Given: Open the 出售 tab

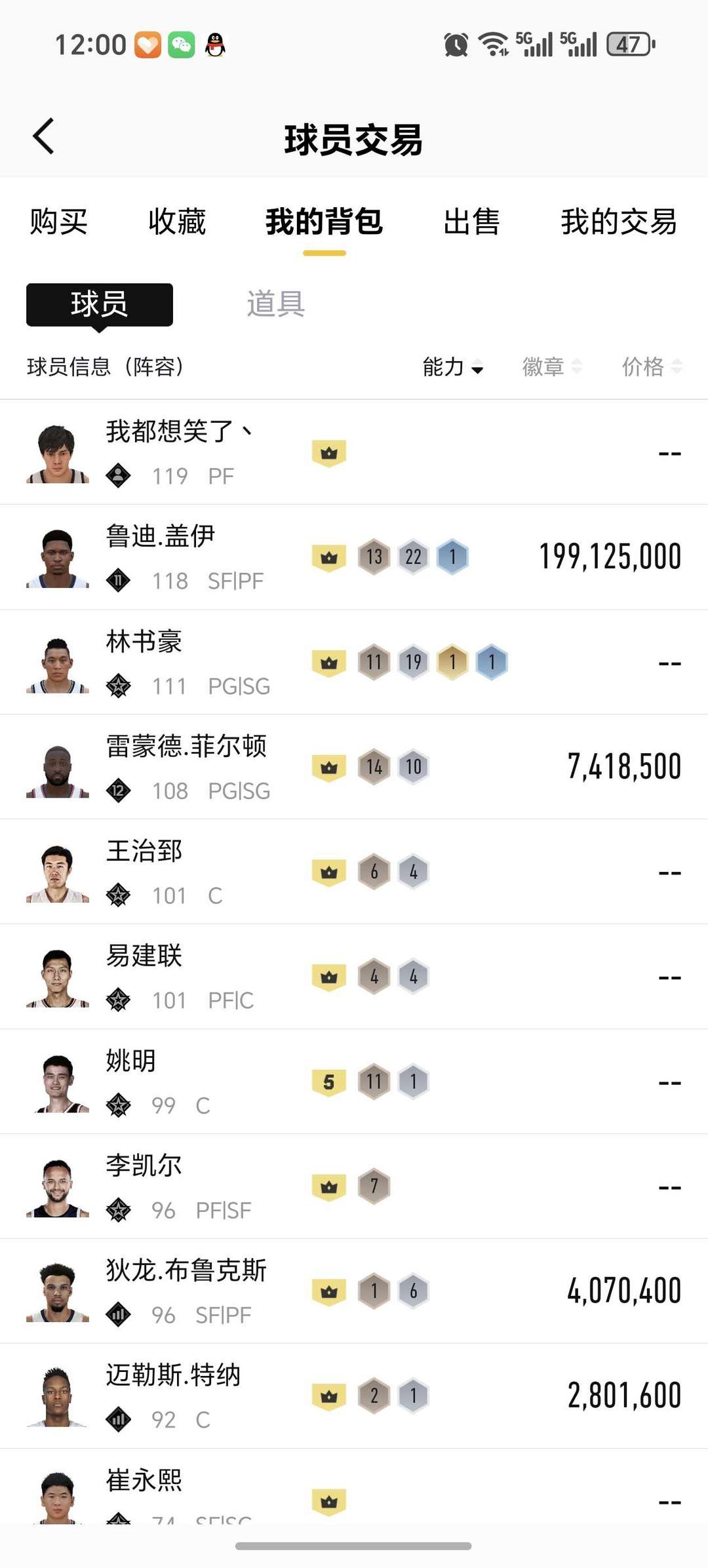Looking at the screenshot, I should 471,222.
